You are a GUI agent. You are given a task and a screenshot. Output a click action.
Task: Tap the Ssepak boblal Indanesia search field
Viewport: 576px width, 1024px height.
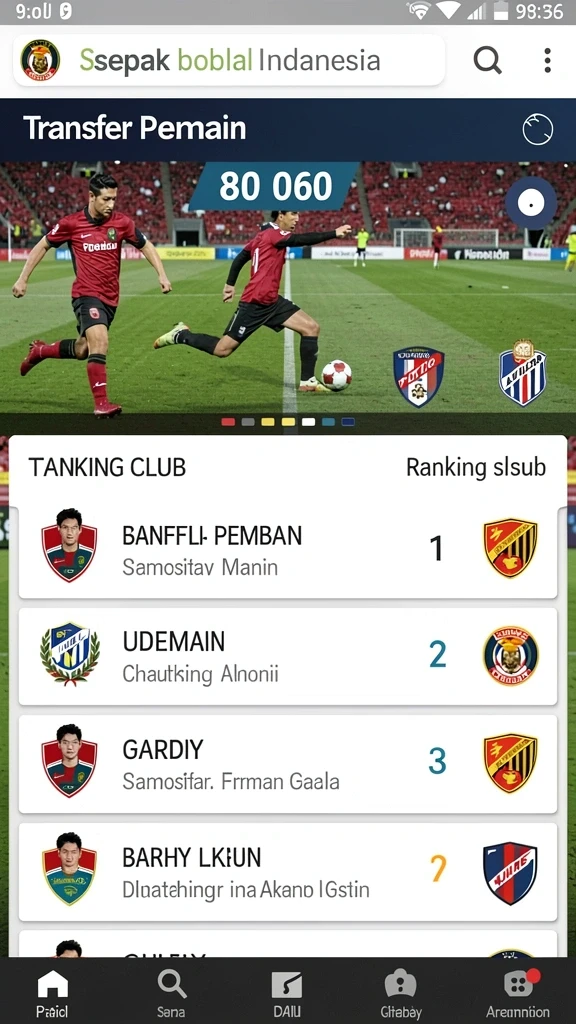click(x=229, y=60)
